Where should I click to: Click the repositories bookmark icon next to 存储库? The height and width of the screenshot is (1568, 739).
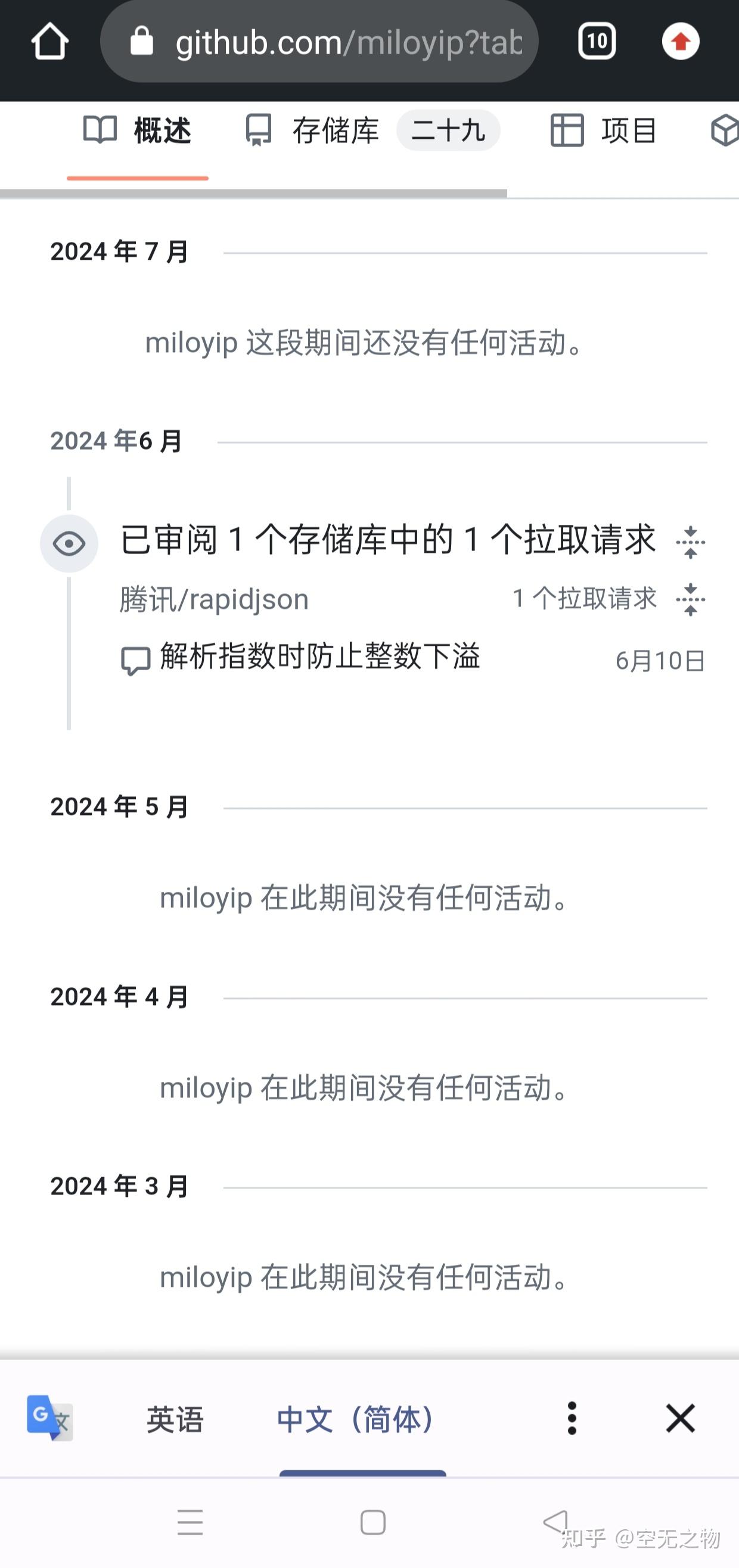pyautogui.click(x=258, y=130)
